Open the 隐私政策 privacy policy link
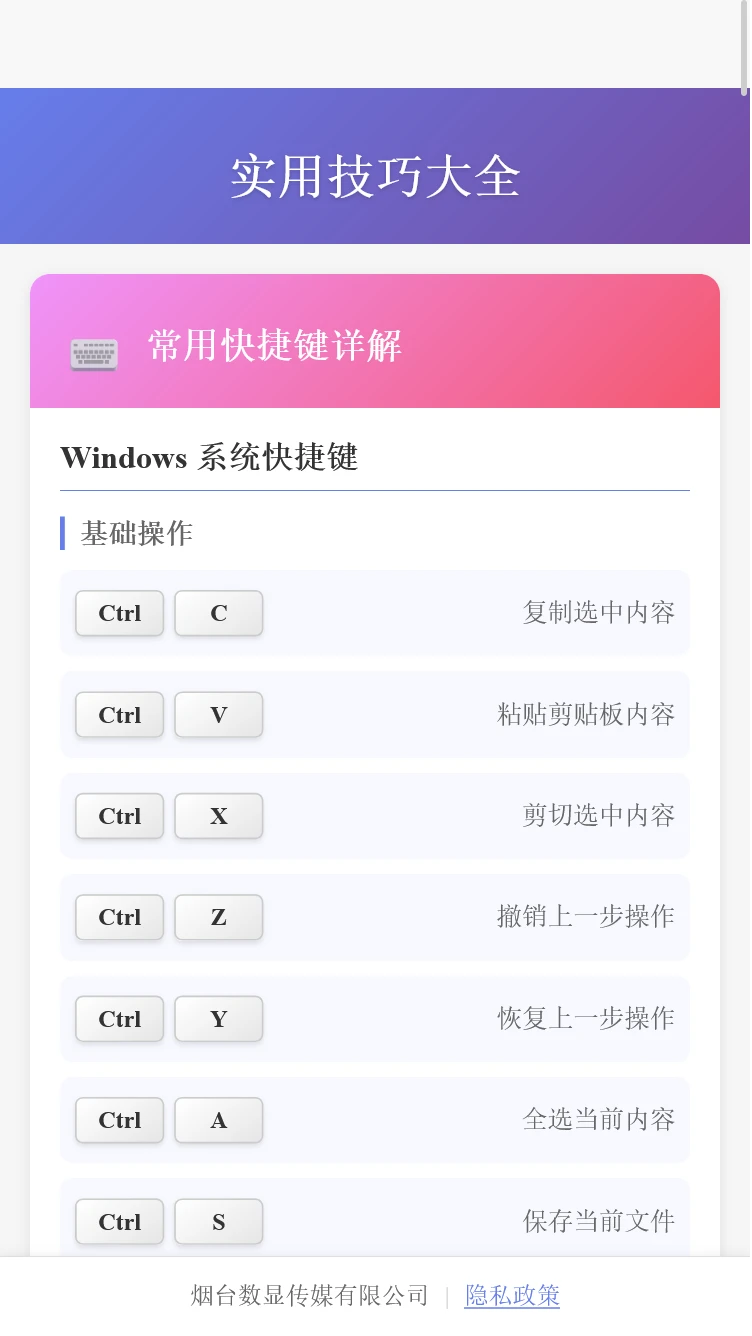Screen dimensions: 752x1336 tap(512, 1296)
